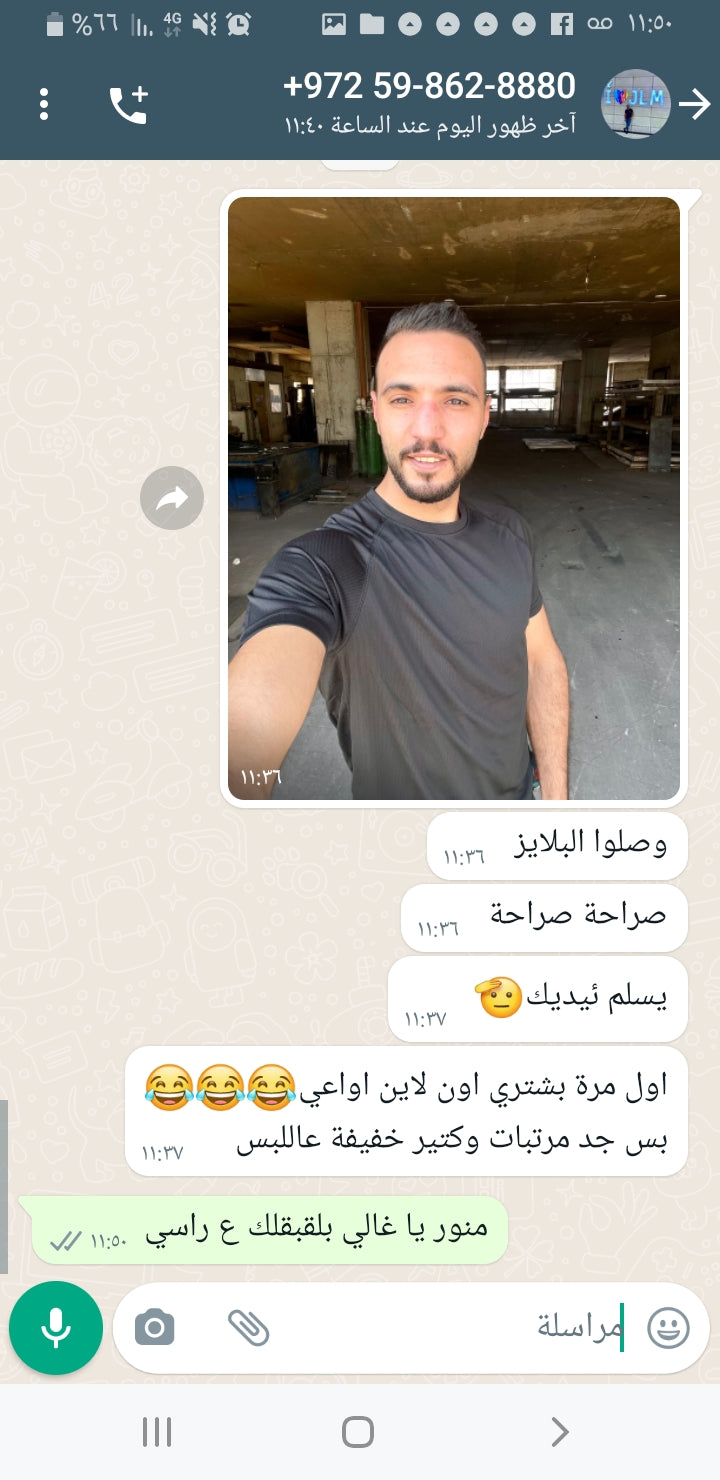Open the contact's profile picture
This screenshot has height=1480, width=720.
pos(635,104)
